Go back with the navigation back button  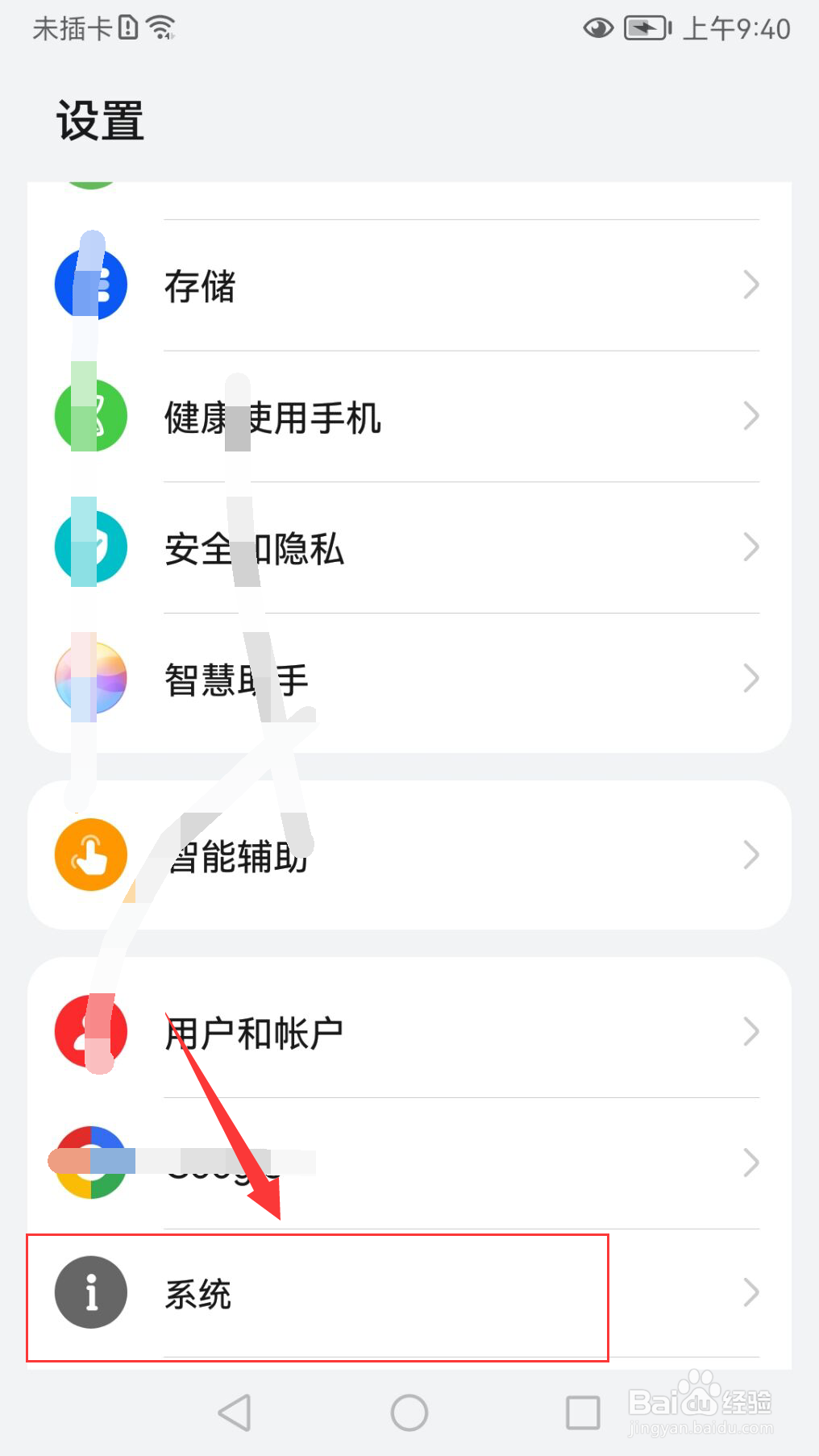(x=235, y=1412)
